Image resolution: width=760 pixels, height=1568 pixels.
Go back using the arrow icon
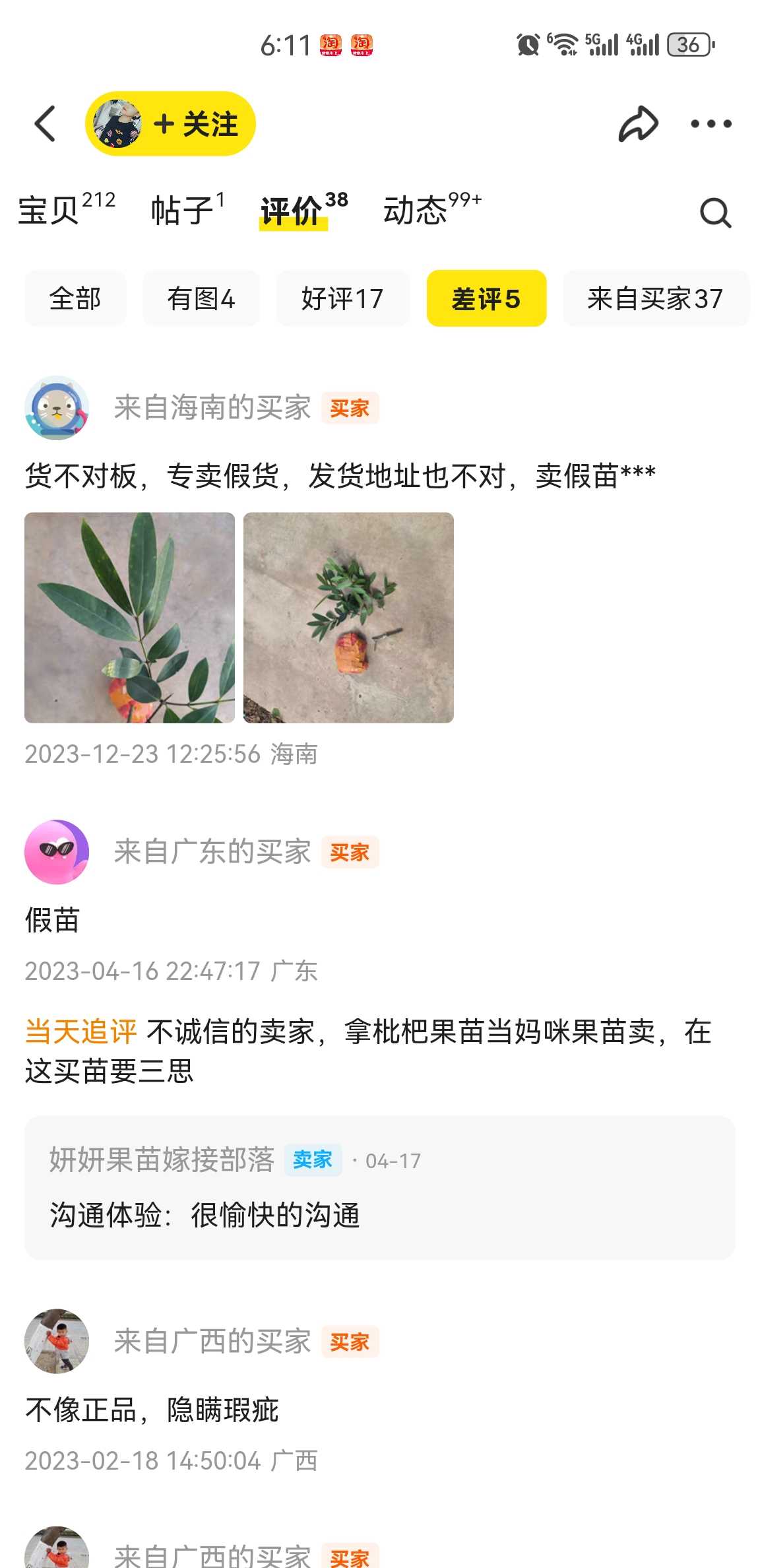45,123
